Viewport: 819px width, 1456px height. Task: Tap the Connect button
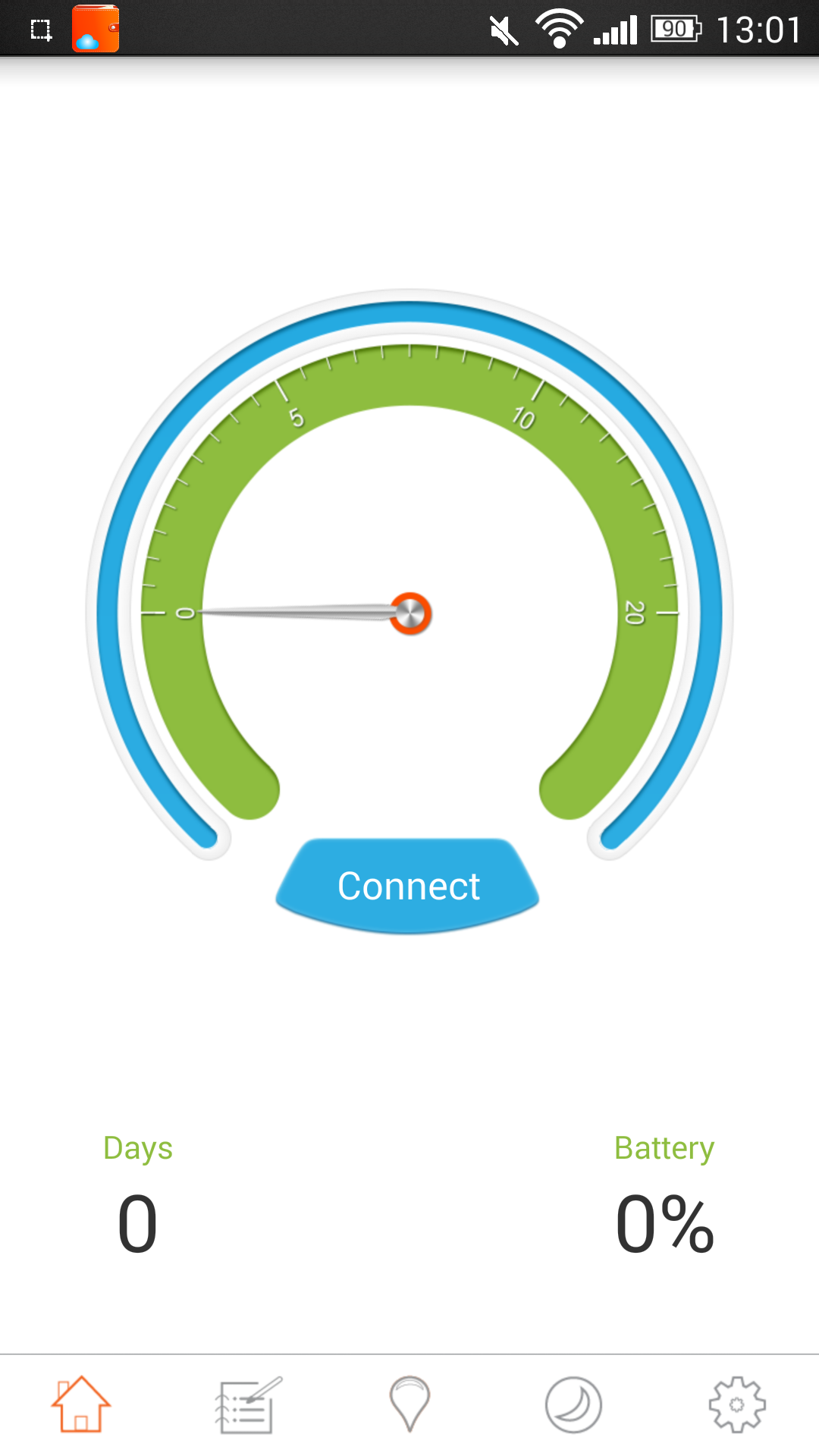pyautogui.click(x=408, y=885)
